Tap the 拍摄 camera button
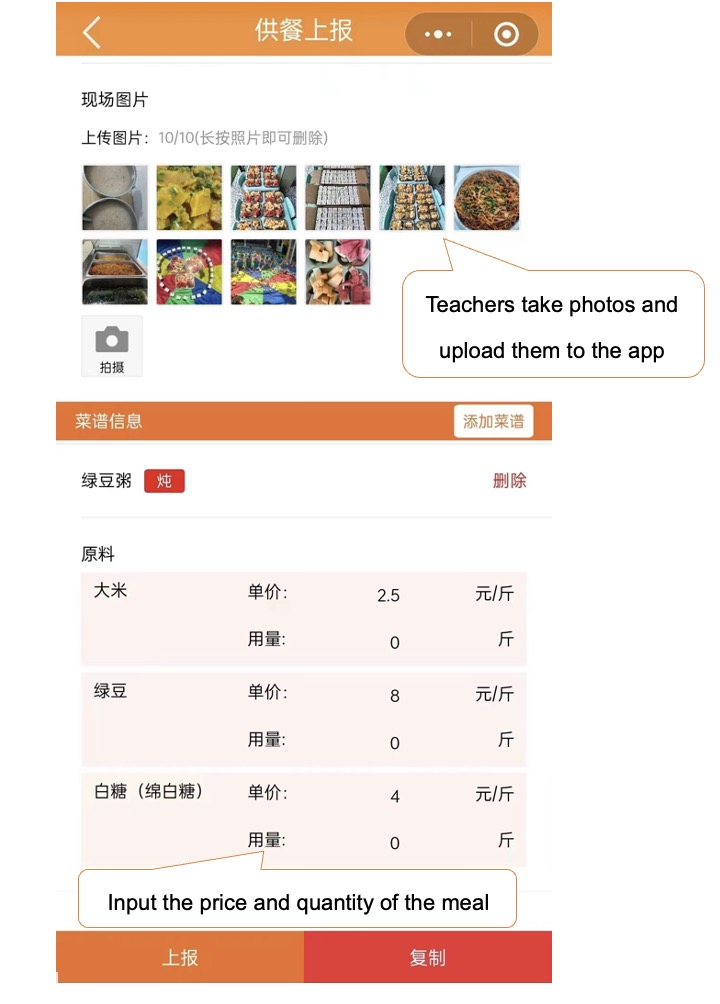 pos(112,346)
